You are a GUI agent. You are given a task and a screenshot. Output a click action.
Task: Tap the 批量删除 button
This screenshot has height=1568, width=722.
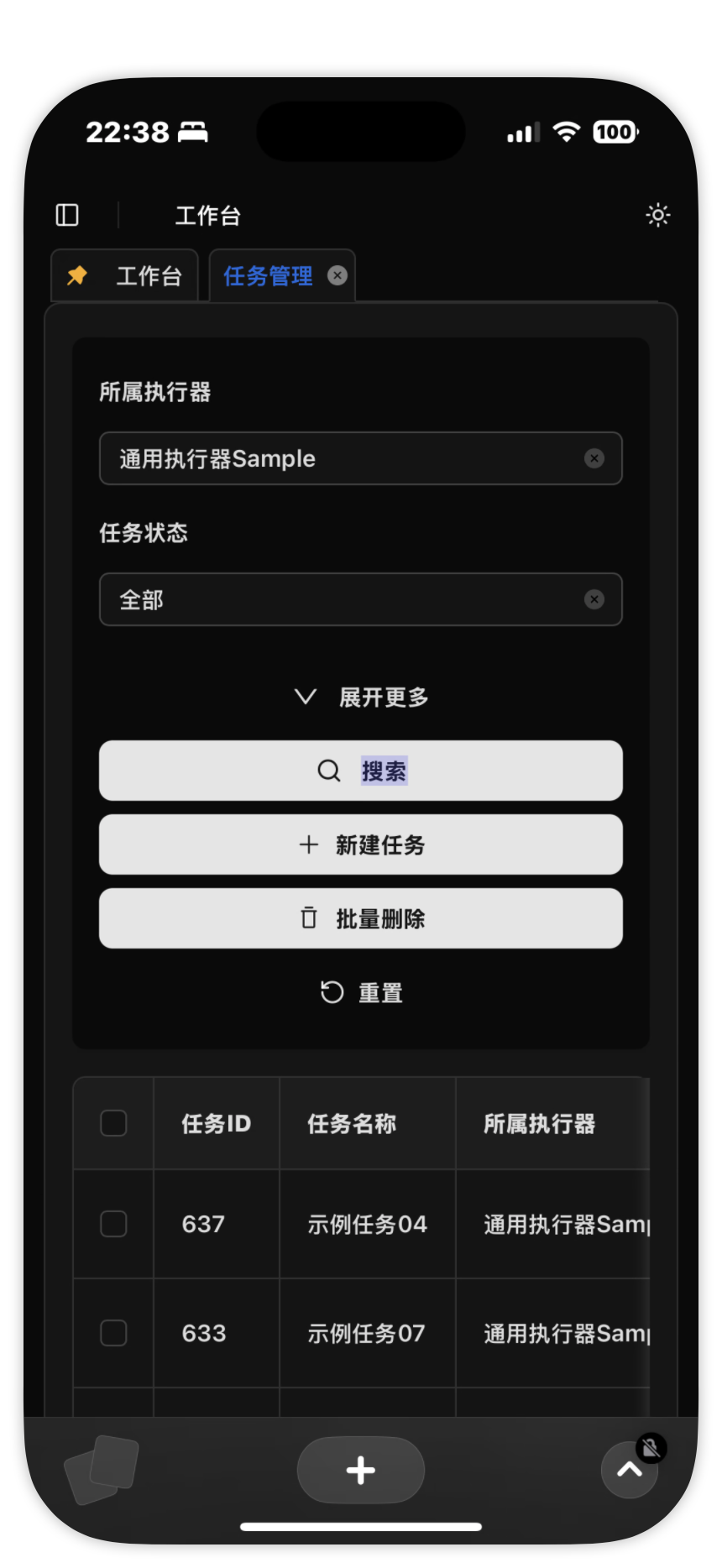tap(361, 918)
